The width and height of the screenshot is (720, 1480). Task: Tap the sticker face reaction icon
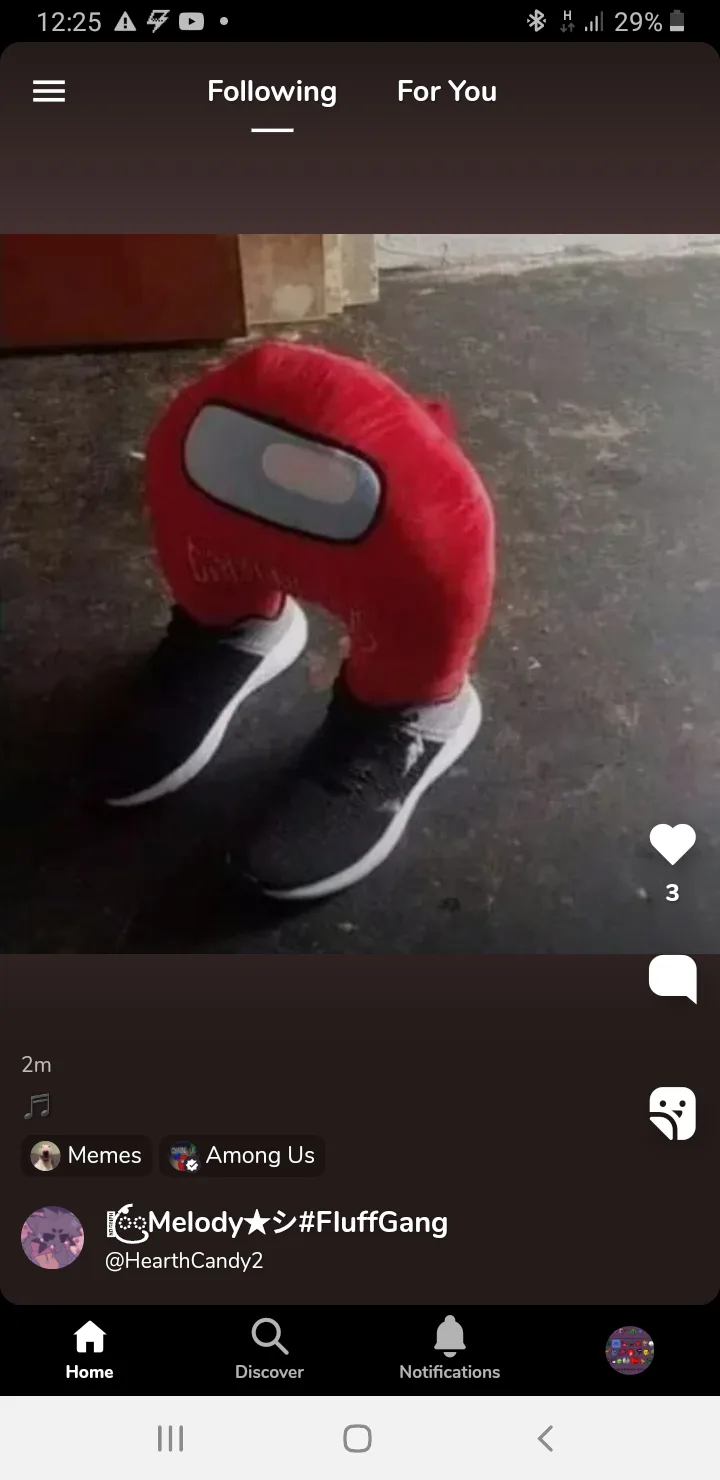click(x=672, y=1113)
